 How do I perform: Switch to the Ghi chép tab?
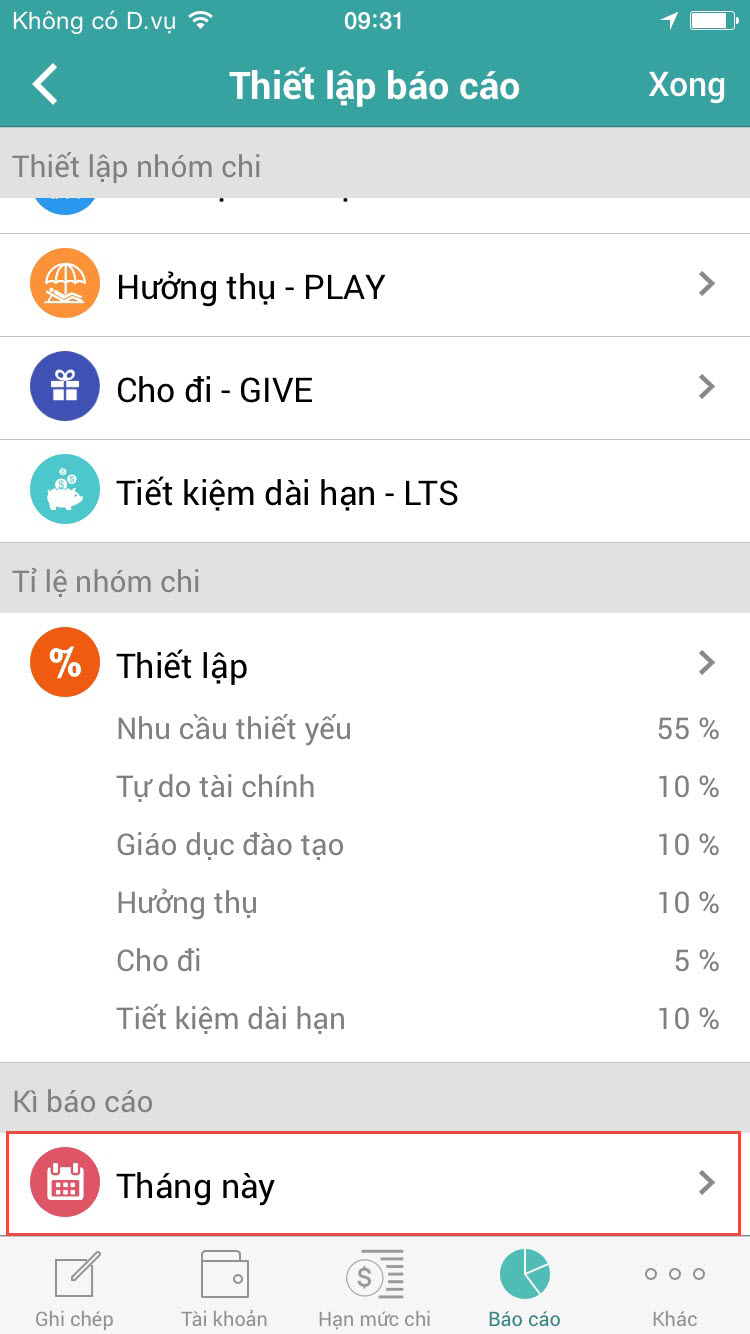point(74,1288)
